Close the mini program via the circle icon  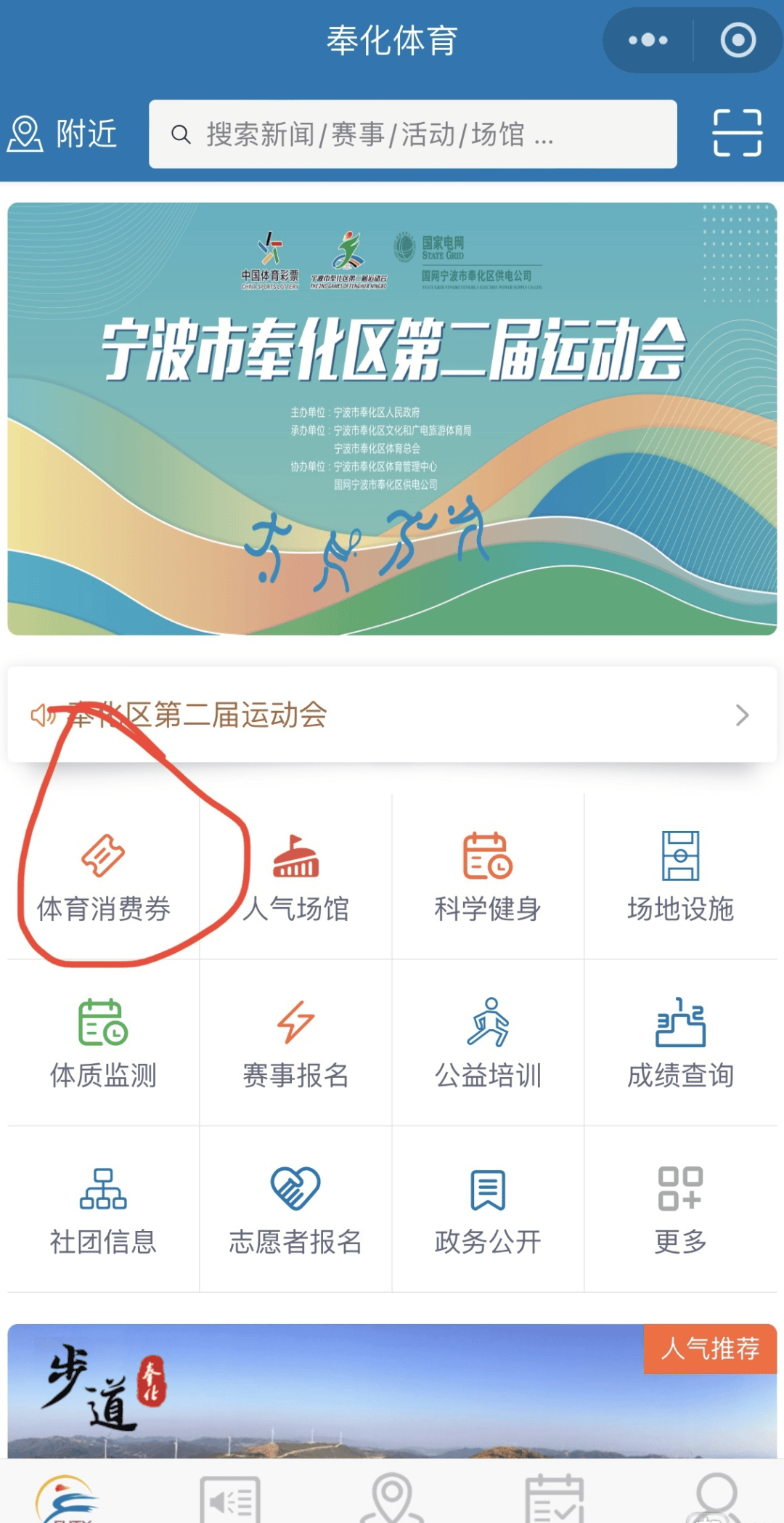coord(738,40)
